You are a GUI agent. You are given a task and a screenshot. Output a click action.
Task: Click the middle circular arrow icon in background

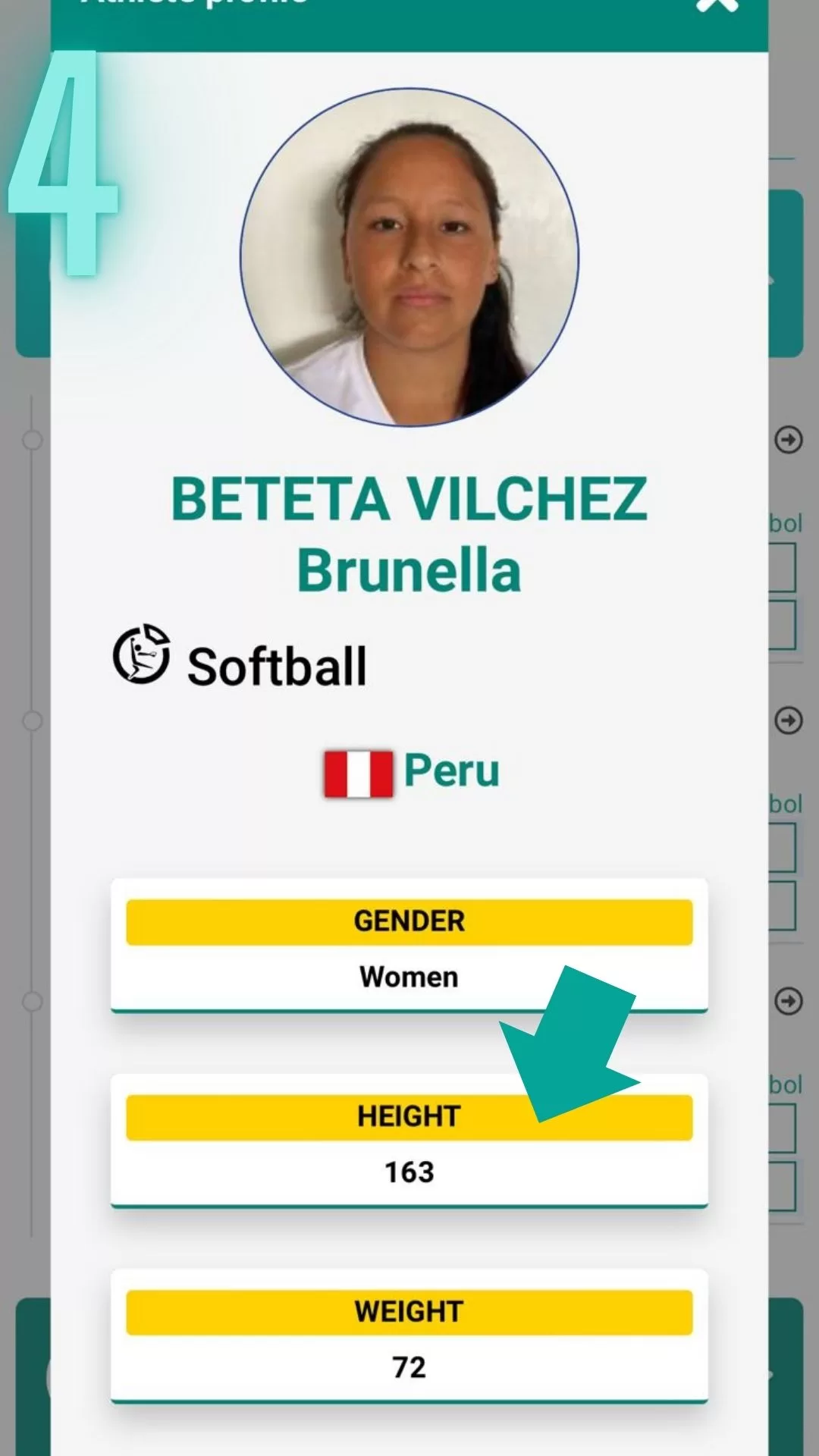789,722
